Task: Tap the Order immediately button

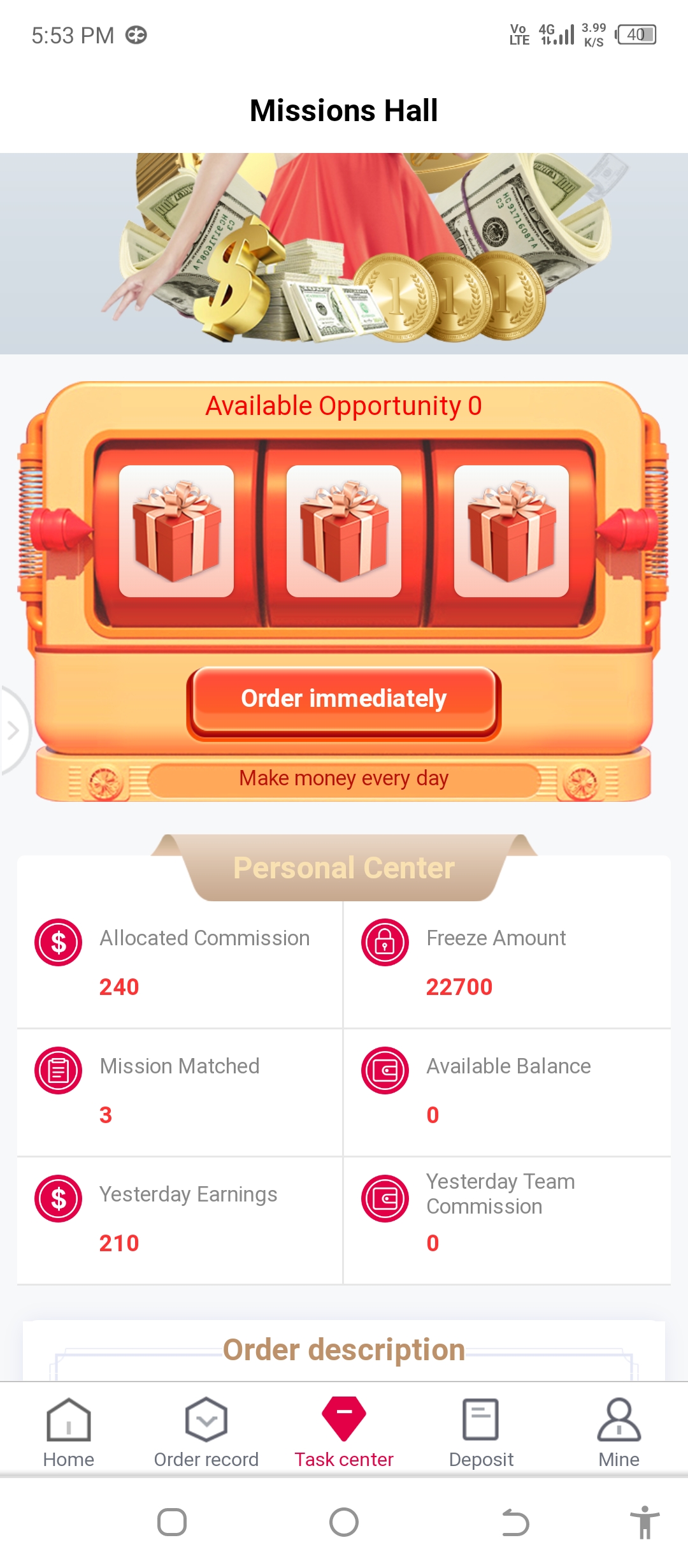Action: 344,700
